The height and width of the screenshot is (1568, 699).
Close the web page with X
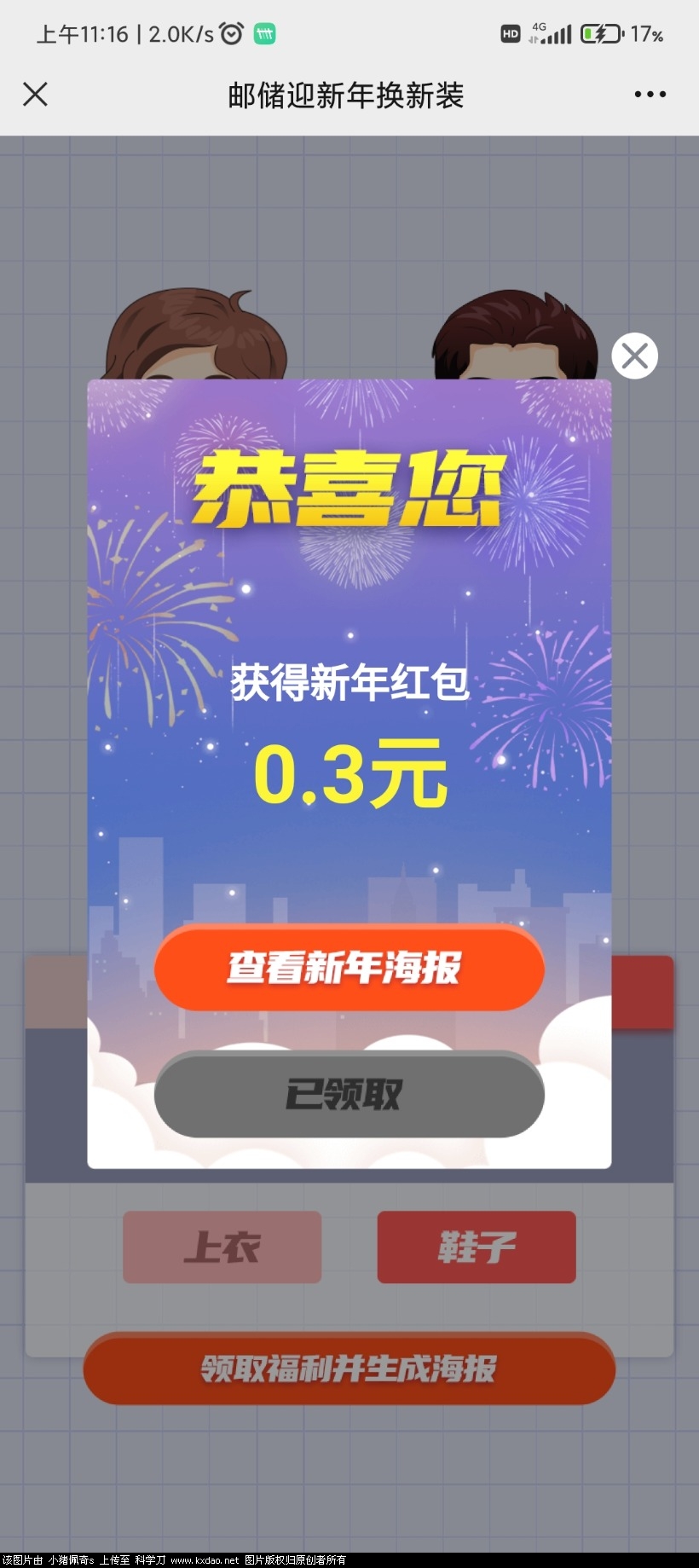point(35,94)
